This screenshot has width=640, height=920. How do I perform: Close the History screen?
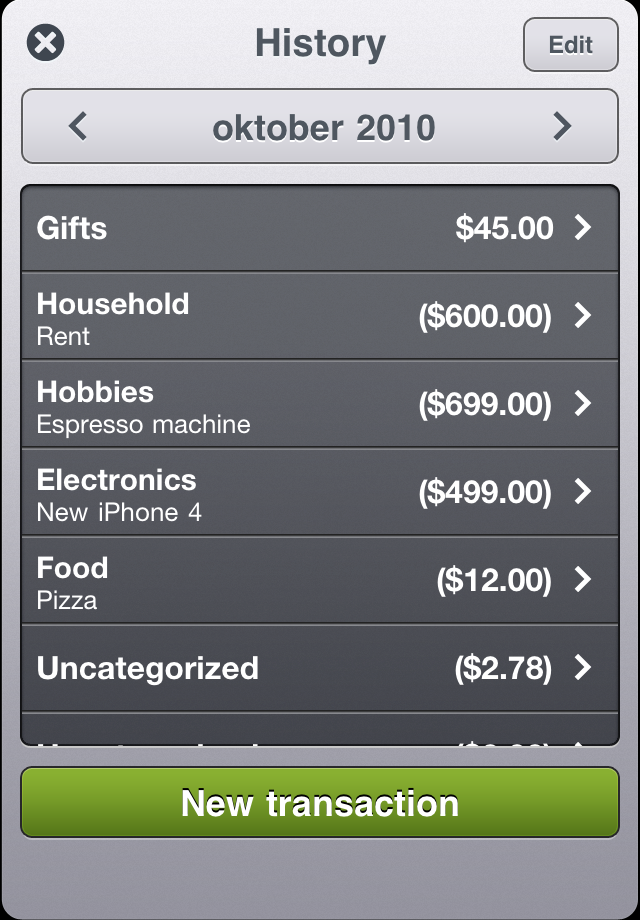[45, 43]
